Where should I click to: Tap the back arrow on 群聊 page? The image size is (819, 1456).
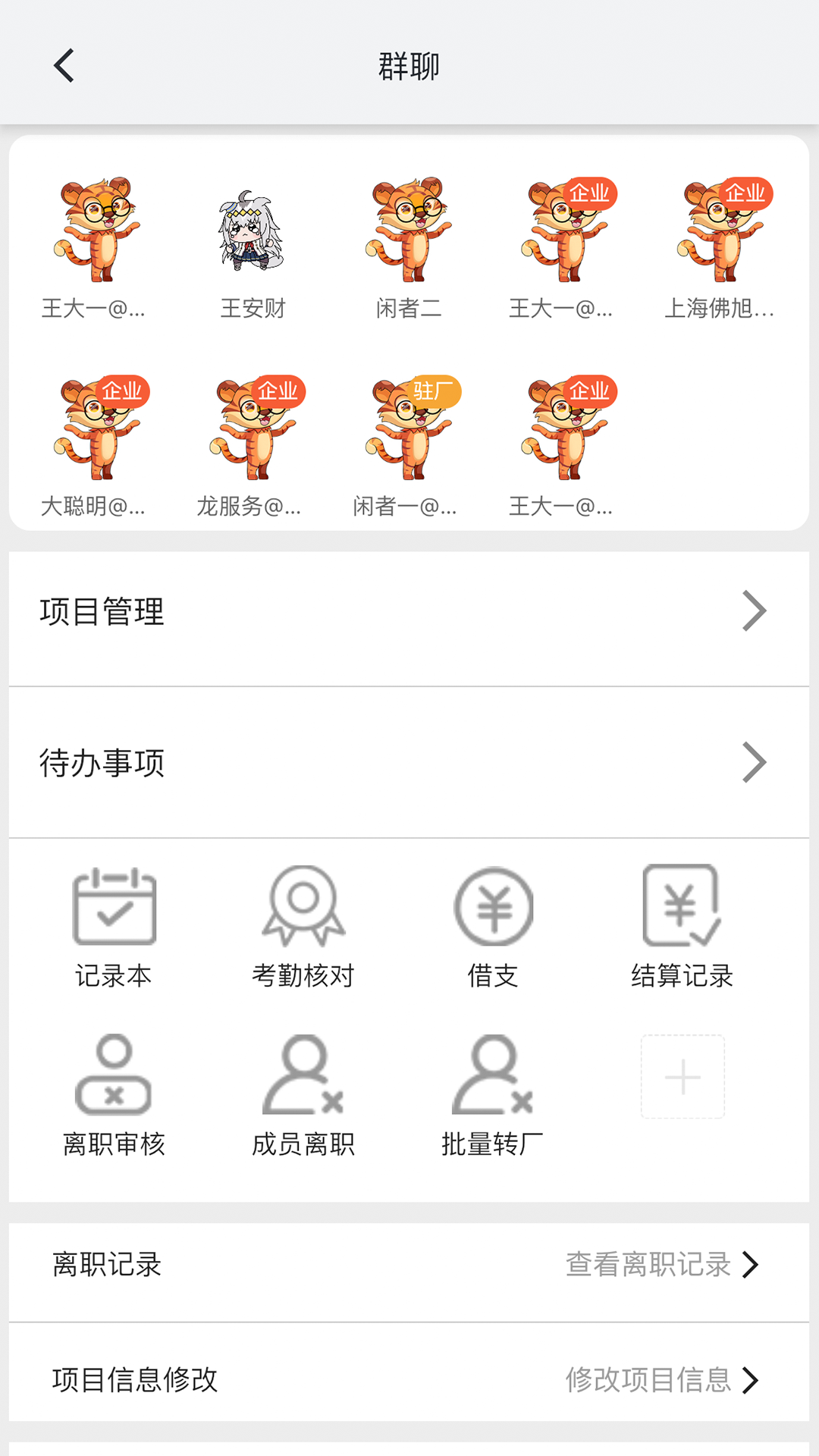[64, 66]
